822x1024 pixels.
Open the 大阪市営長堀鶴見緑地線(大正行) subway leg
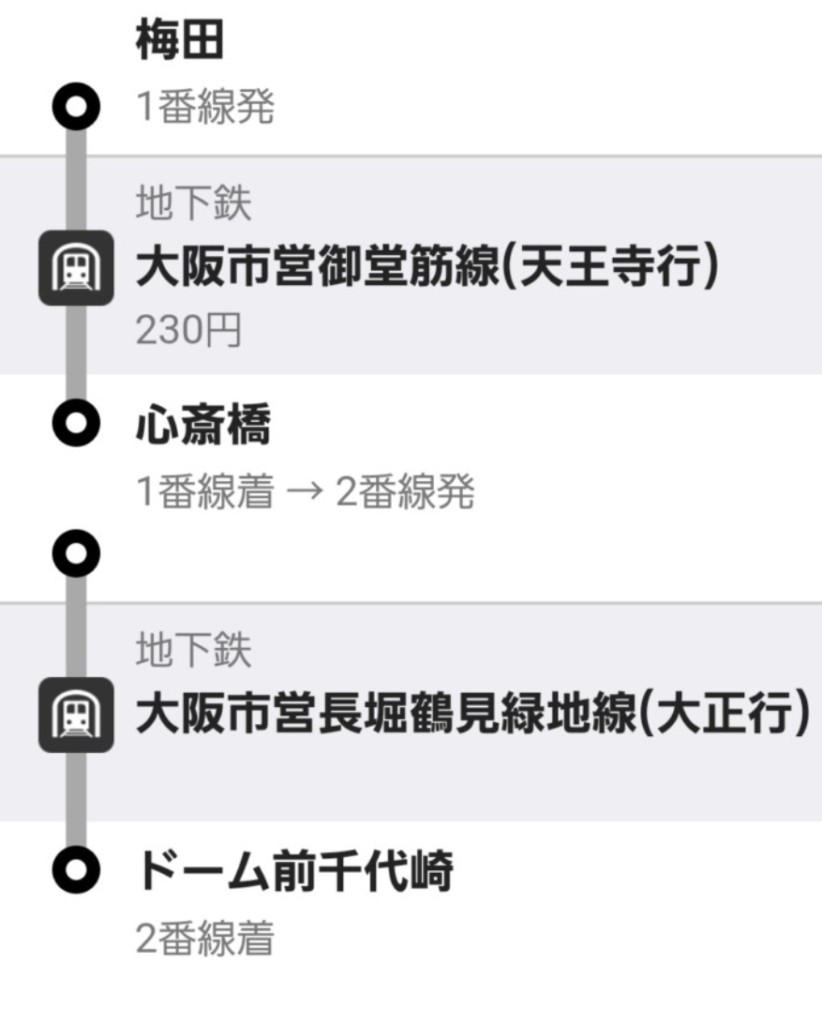(471, 715)
